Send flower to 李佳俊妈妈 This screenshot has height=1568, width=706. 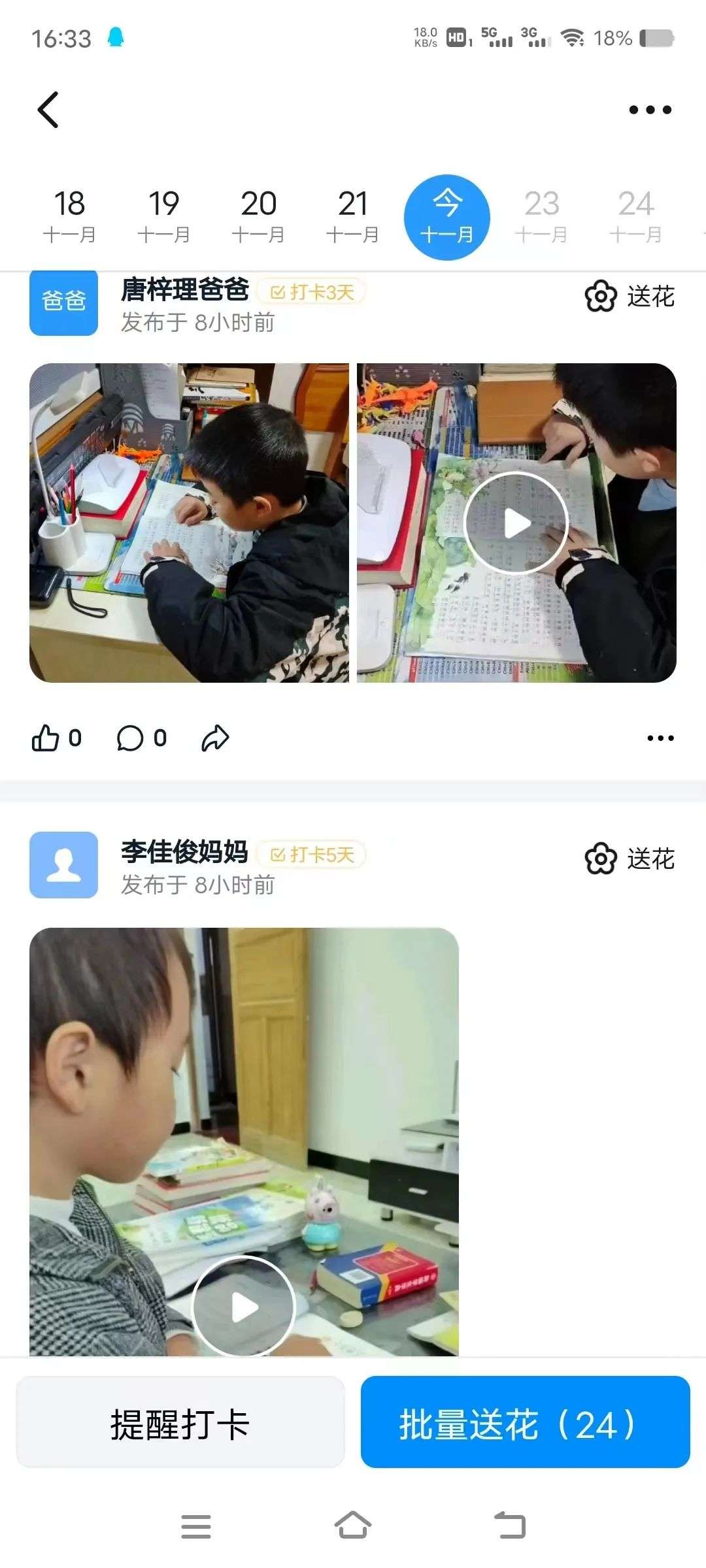[x=630, y=858]
